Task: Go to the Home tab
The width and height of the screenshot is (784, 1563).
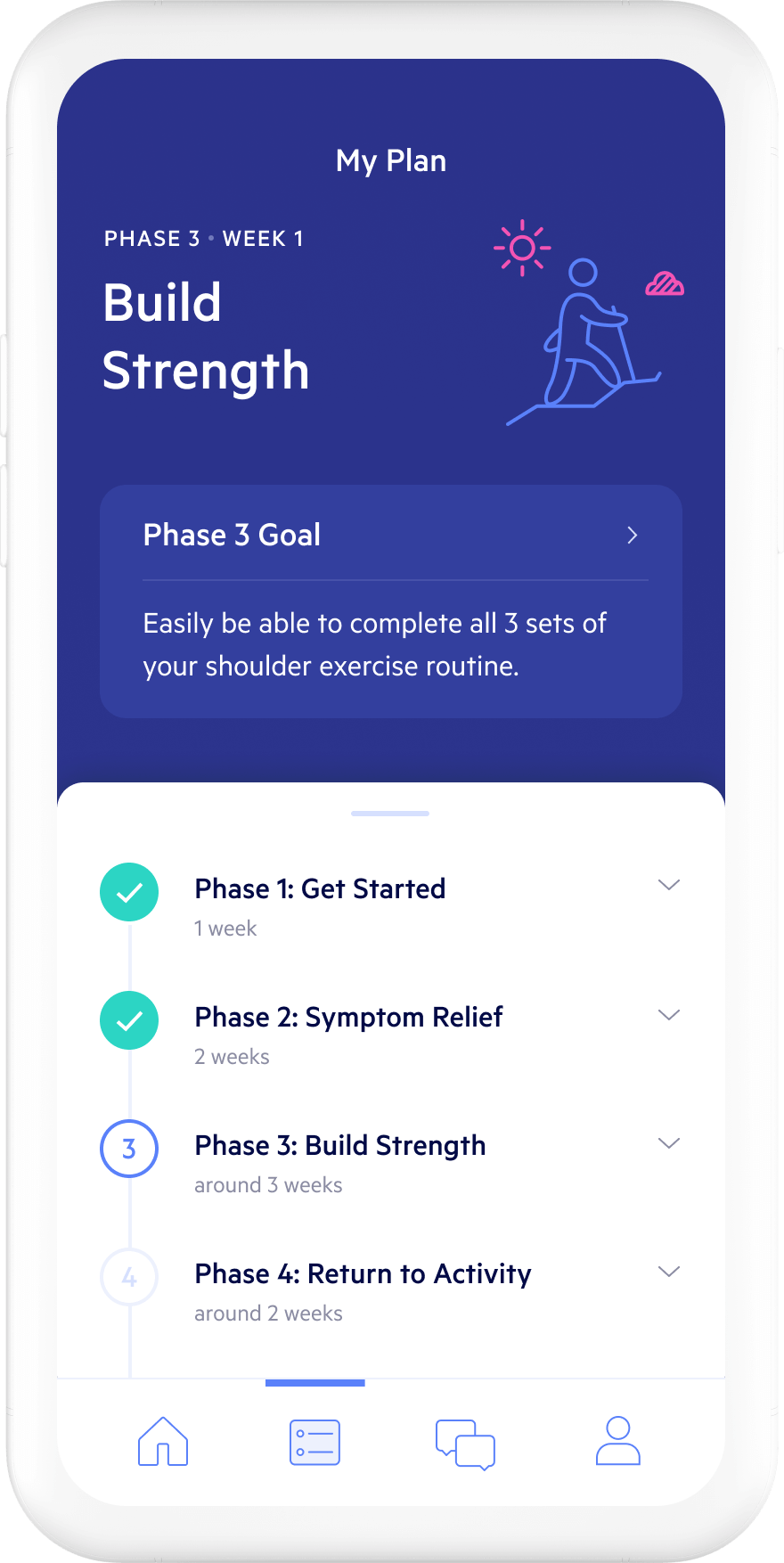Action: click(163, 1441)
